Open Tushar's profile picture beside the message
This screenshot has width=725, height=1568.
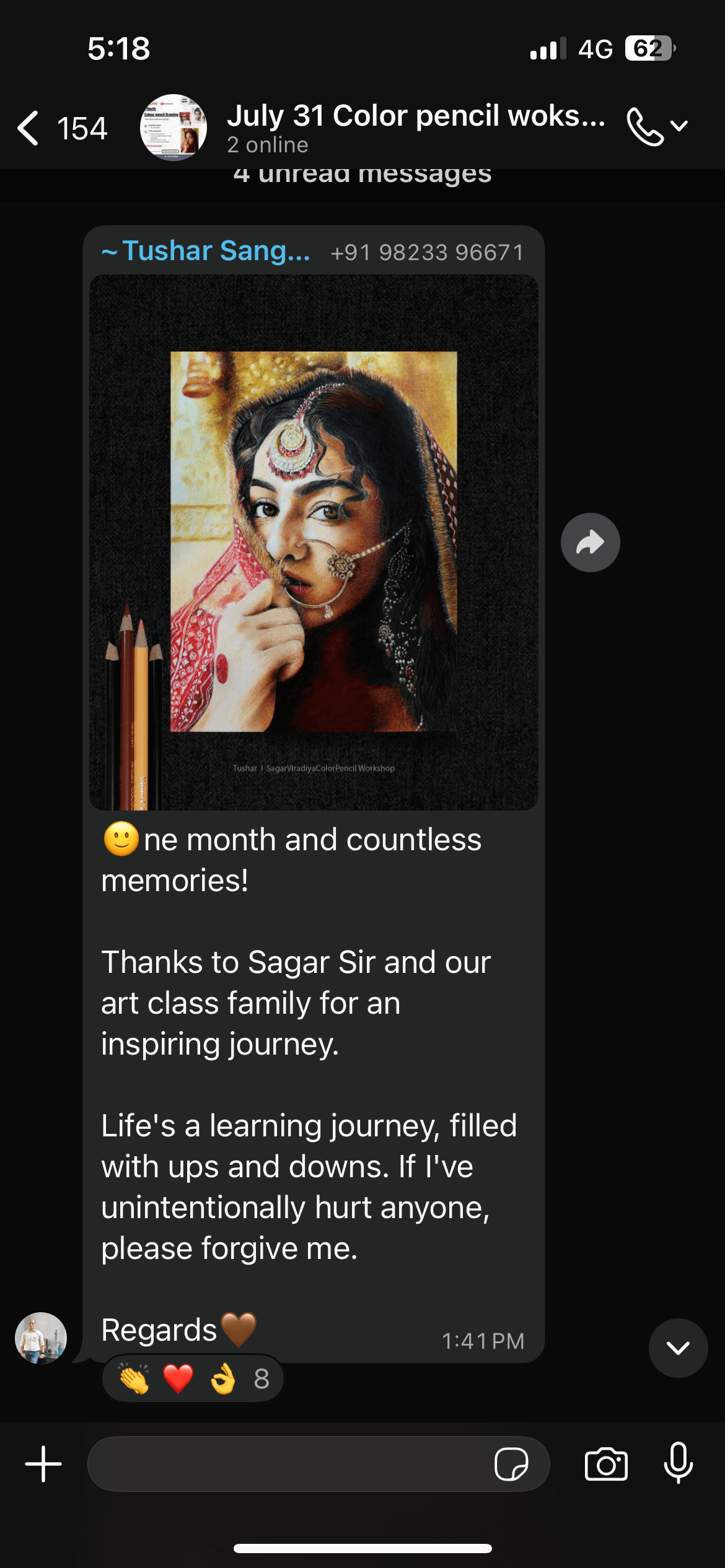tap(41, 1338)
